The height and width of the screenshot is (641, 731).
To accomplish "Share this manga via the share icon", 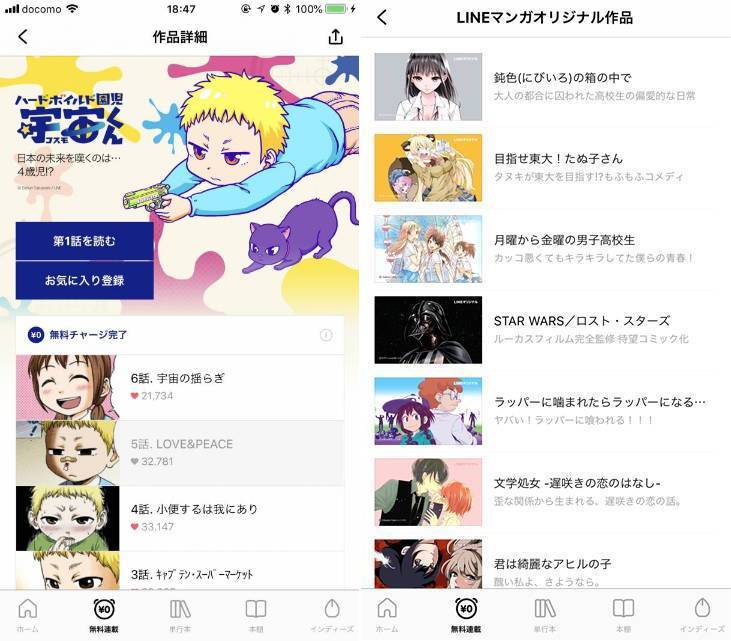I will click(335, 37).
